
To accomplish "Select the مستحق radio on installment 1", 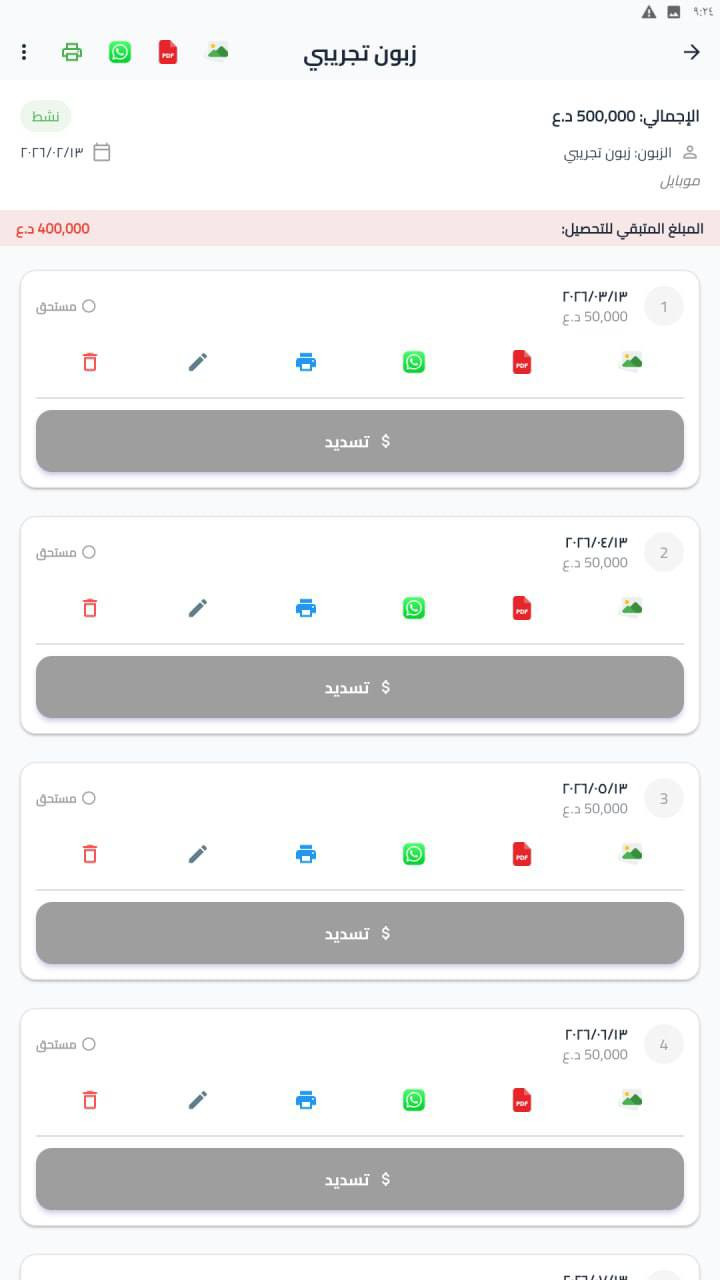I will point(88,306).
